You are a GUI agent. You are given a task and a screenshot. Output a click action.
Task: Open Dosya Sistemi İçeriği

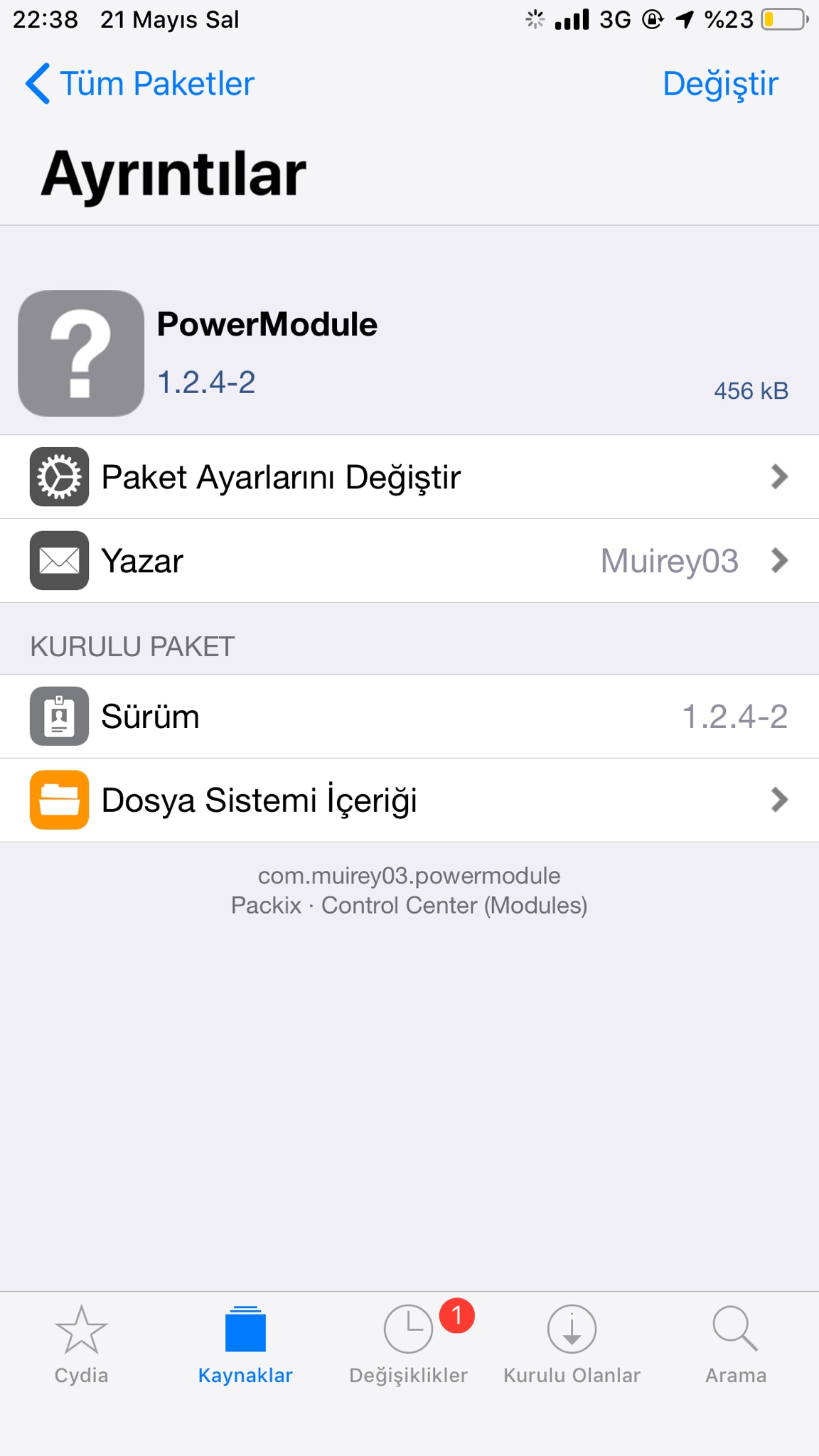pyautogui.click(x=409, y=800)
